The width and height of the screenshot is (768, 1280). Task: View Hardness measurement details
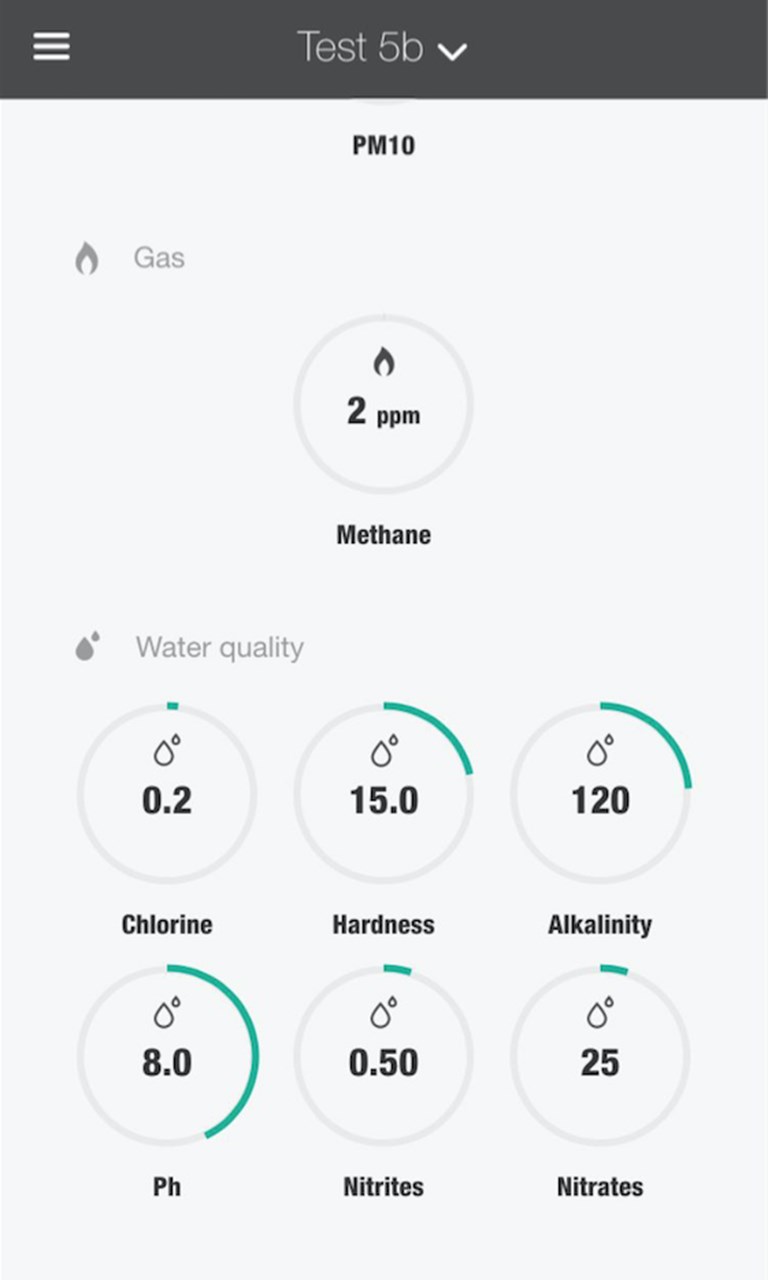click(383, 794)
